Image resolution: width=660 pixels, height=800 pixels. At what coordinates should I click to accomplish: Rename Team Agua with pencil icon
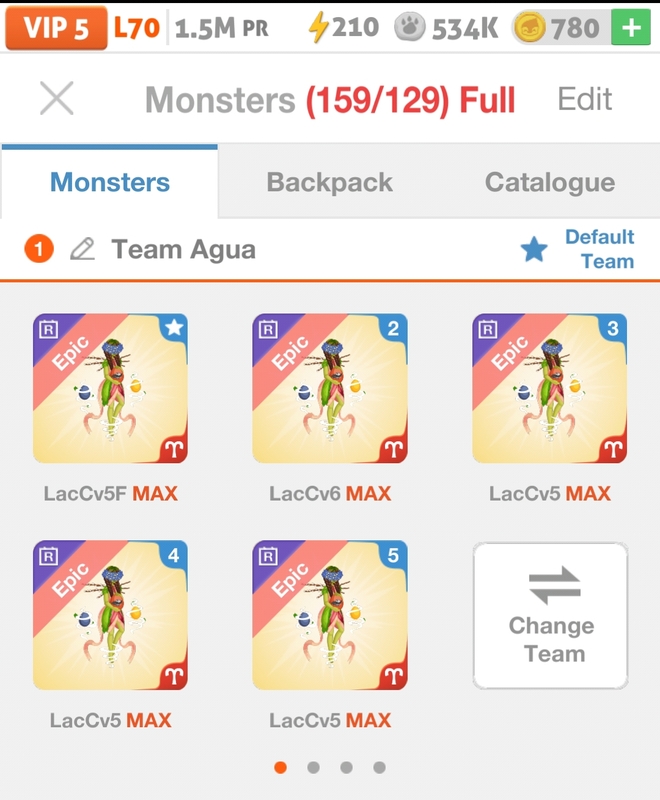pyautogui.click(x=82, y=249)
